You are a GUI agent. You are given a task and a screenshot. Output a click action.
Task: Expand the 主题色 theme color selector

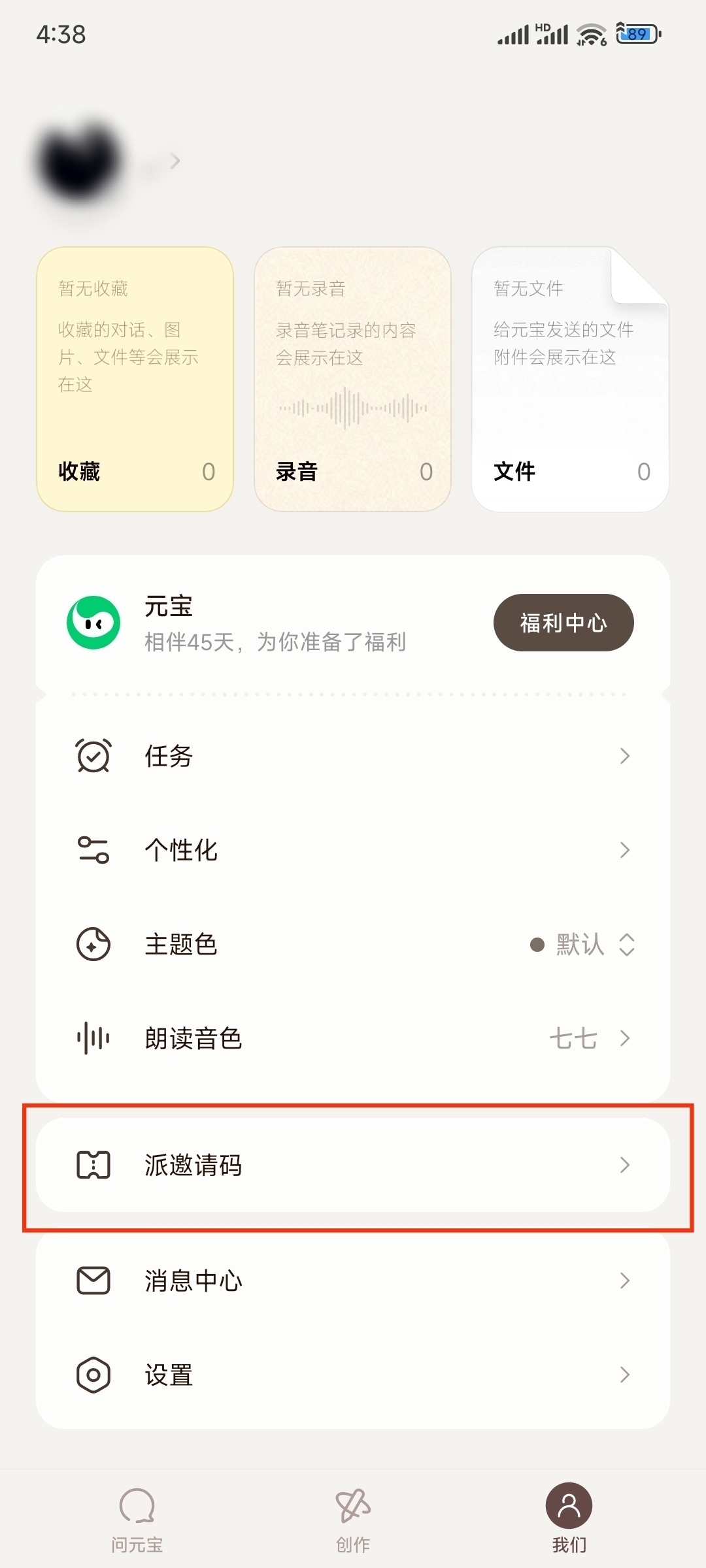click(x=628, y=944)
